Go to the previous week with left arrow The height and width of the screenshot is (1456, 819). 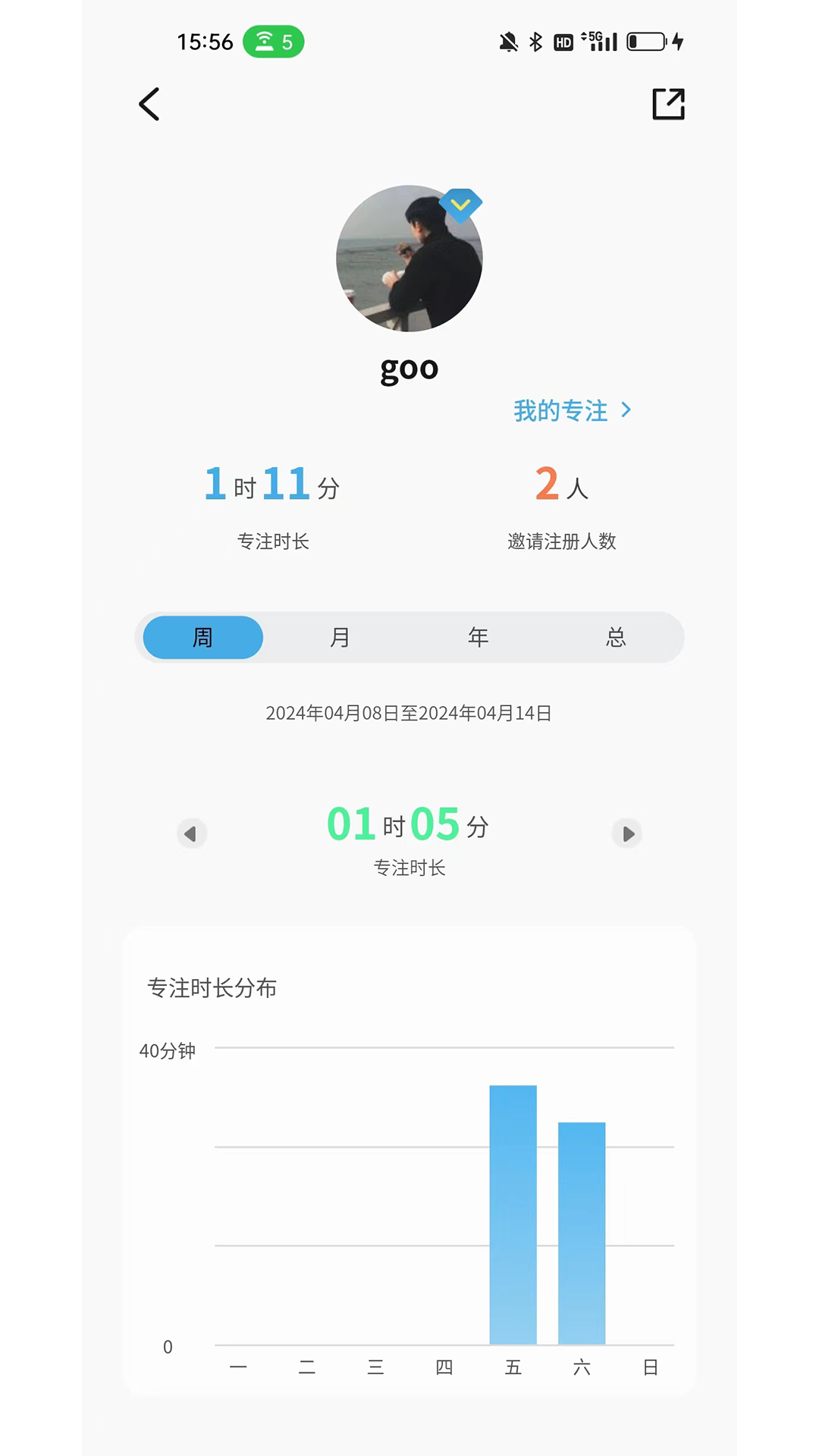click(x=191, y=833)
